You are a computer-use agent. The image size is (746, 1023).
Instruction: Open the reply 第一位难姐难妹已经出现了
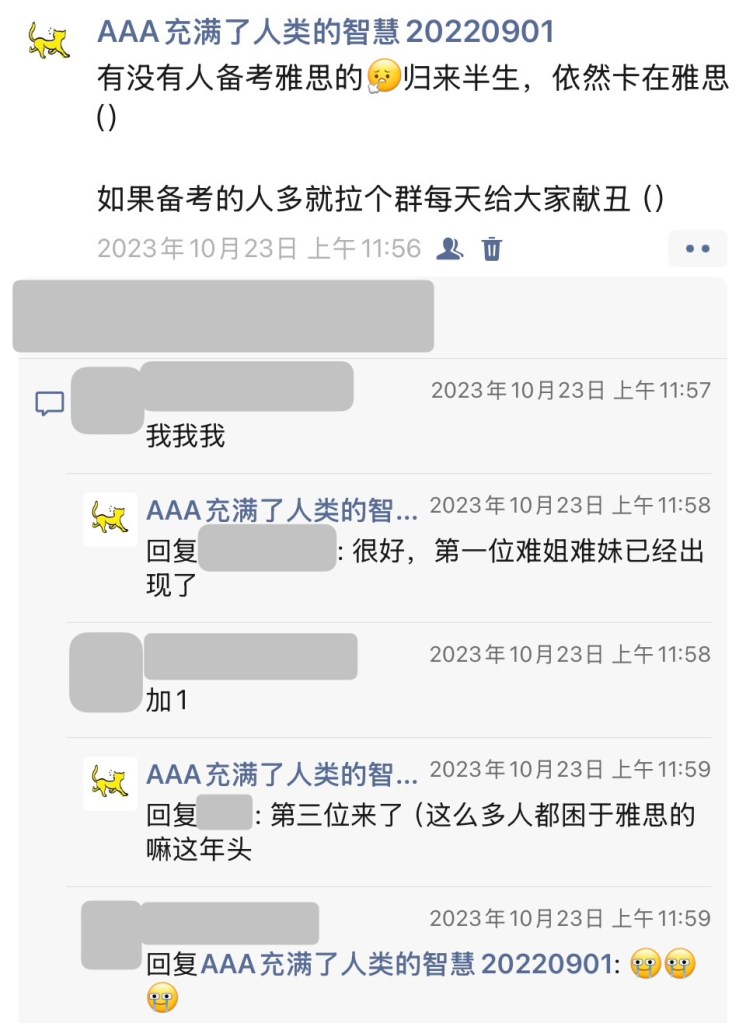[425, 566]
